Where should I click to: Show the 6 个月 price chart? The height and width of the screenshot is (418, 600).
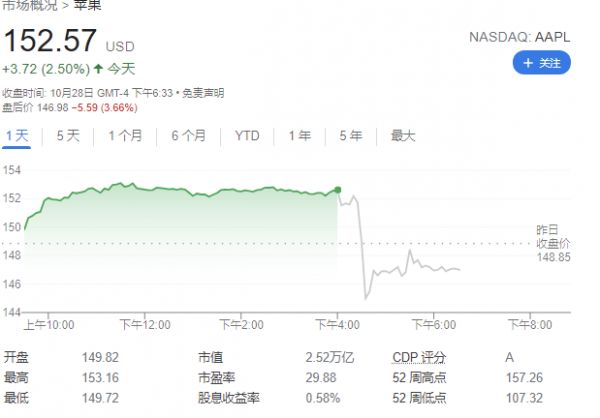pyautogui.click(x=188, y=135)
